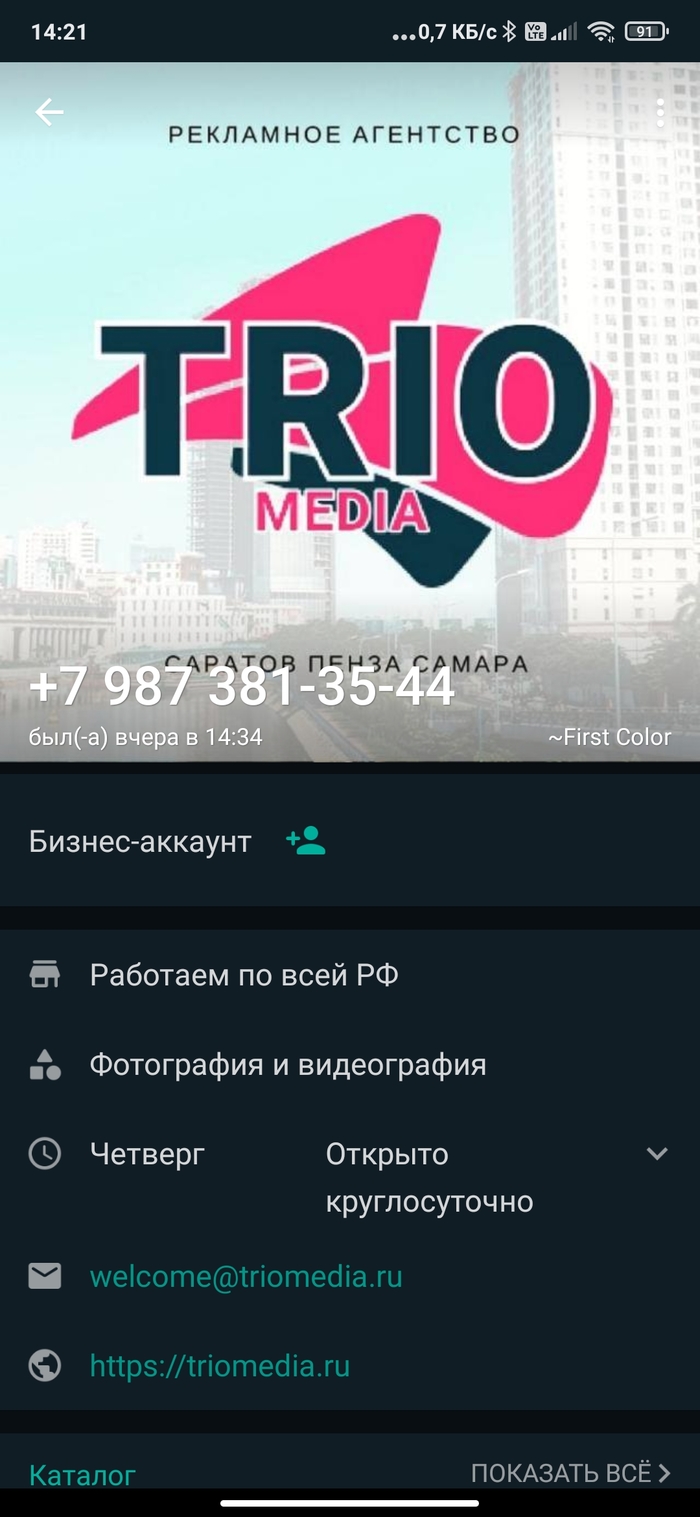Open the three-dot overflow menu
This screenshot has height=1517, width=700.
(x=660, y=112)
